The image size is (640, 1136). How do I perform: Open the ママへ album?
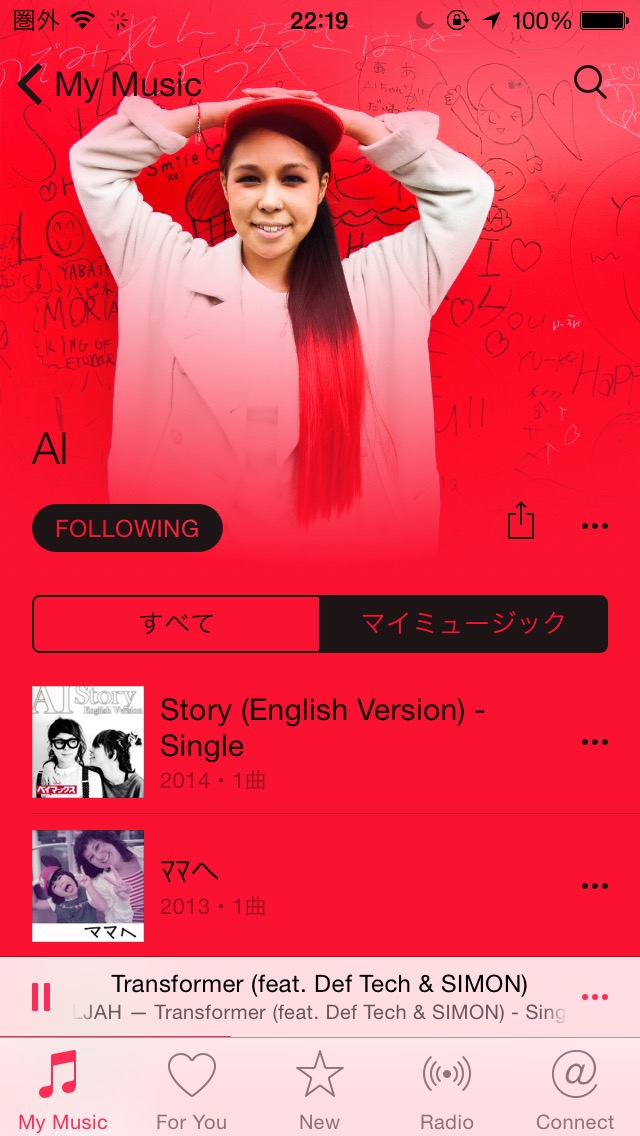pyautogui.click(x=300, y=886)
